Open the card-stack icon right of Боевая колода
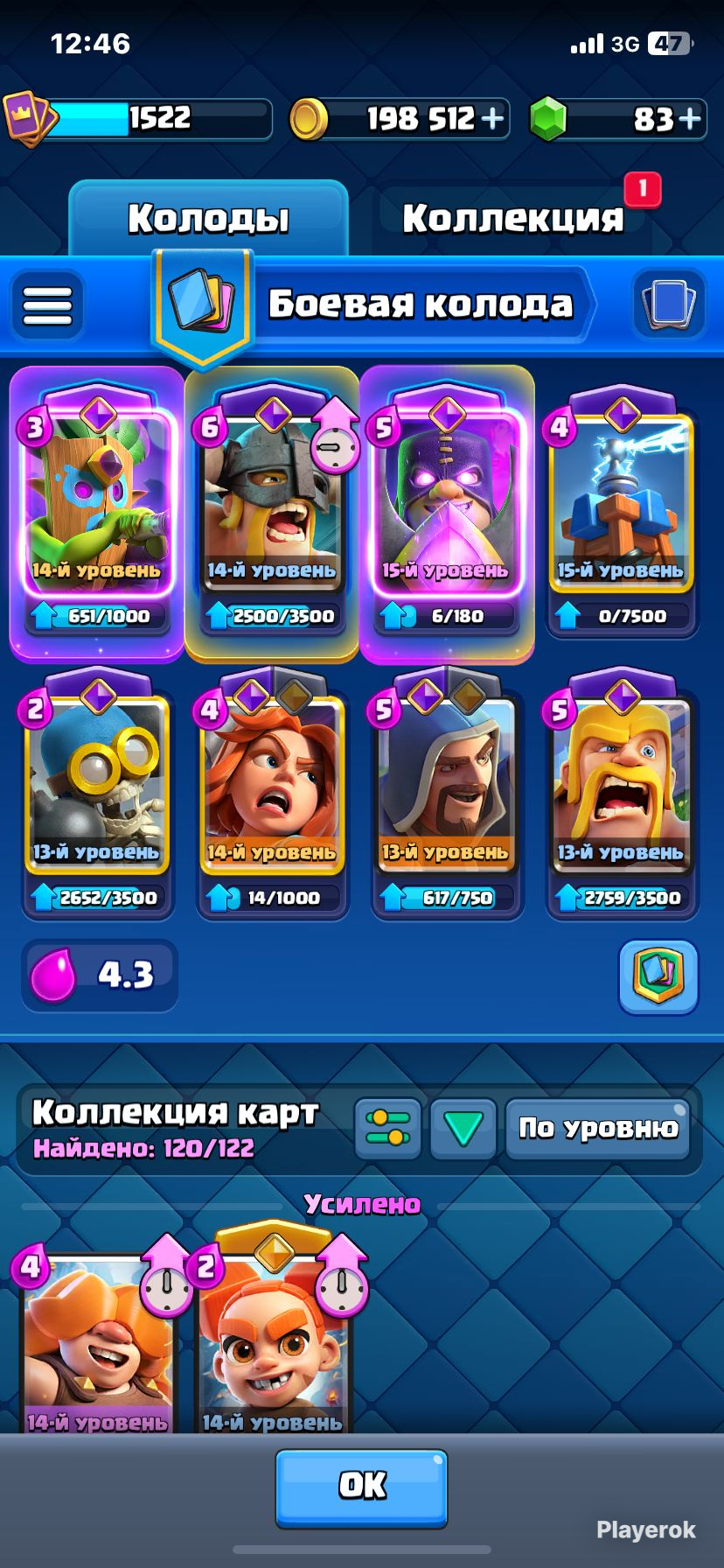Screen dimensions: 724x1568 (668, 304)
